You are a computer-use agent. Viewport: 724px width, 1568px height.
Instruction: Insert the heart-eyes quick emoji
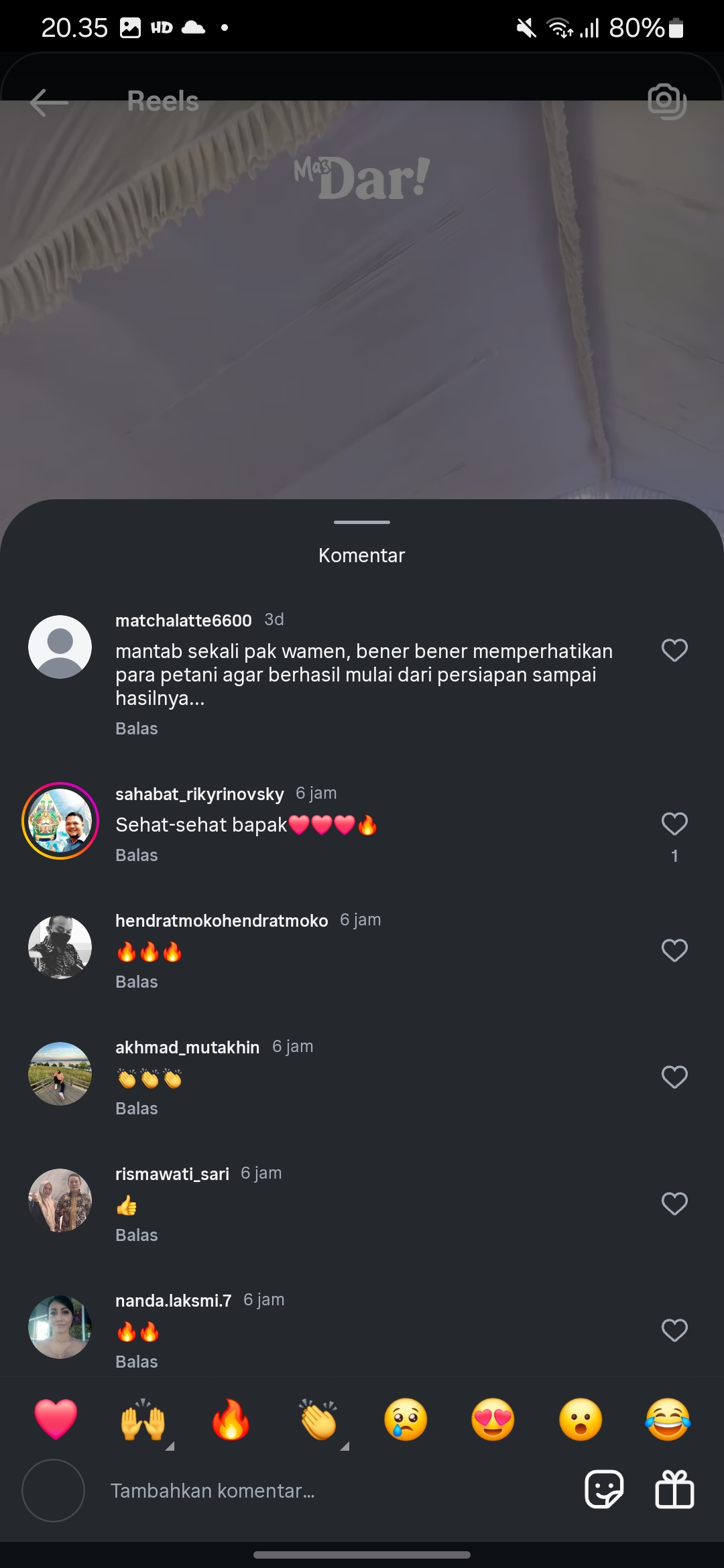493,1419
